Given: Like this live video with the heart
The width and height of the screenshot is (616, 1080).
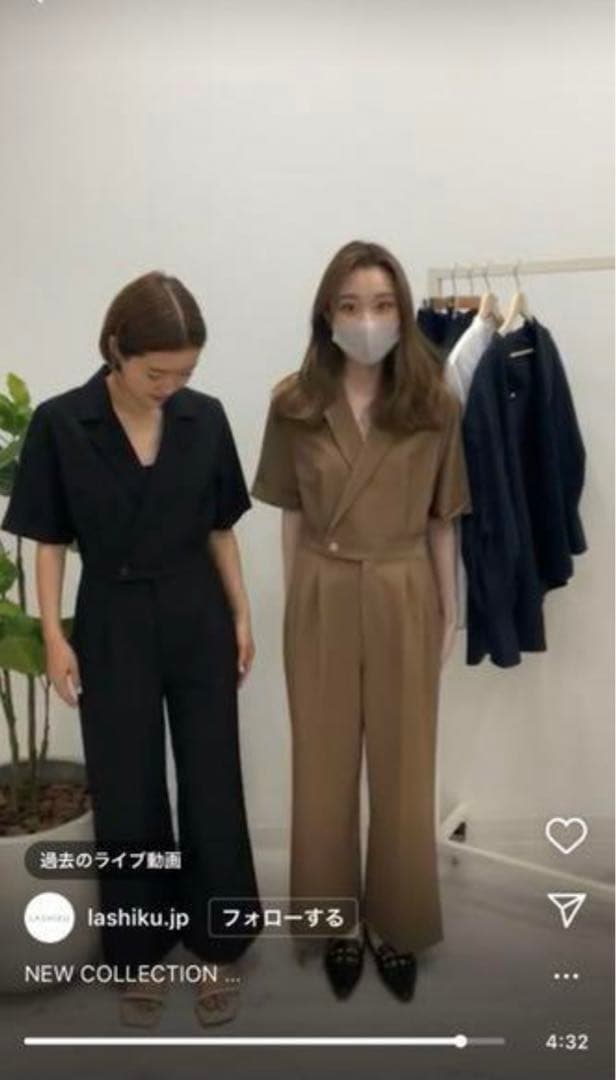Looking at the screenshot, I should click(x=566, y=835).
